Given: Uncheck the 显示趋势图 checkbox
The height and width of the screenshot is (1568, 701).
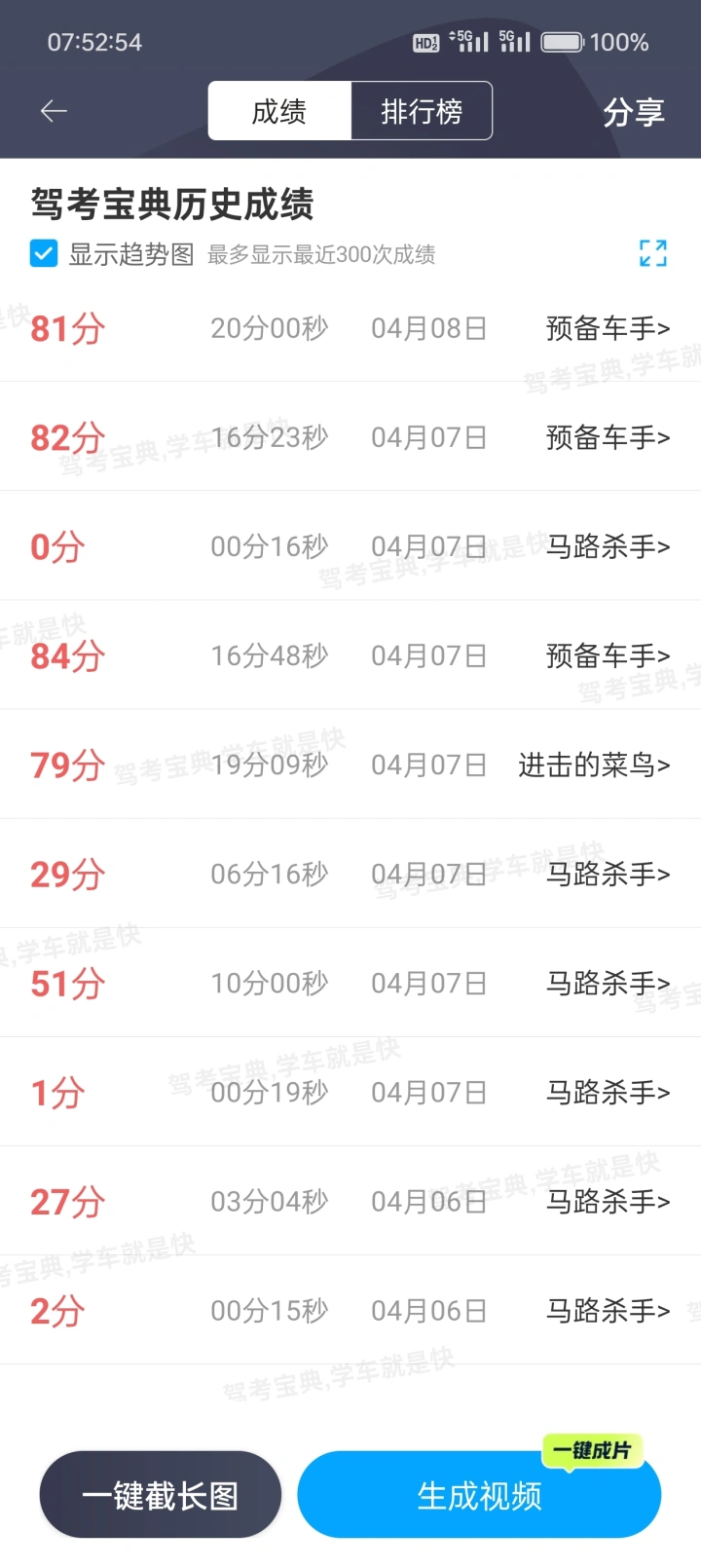Looking at the screenshot, I should point(44,253).
